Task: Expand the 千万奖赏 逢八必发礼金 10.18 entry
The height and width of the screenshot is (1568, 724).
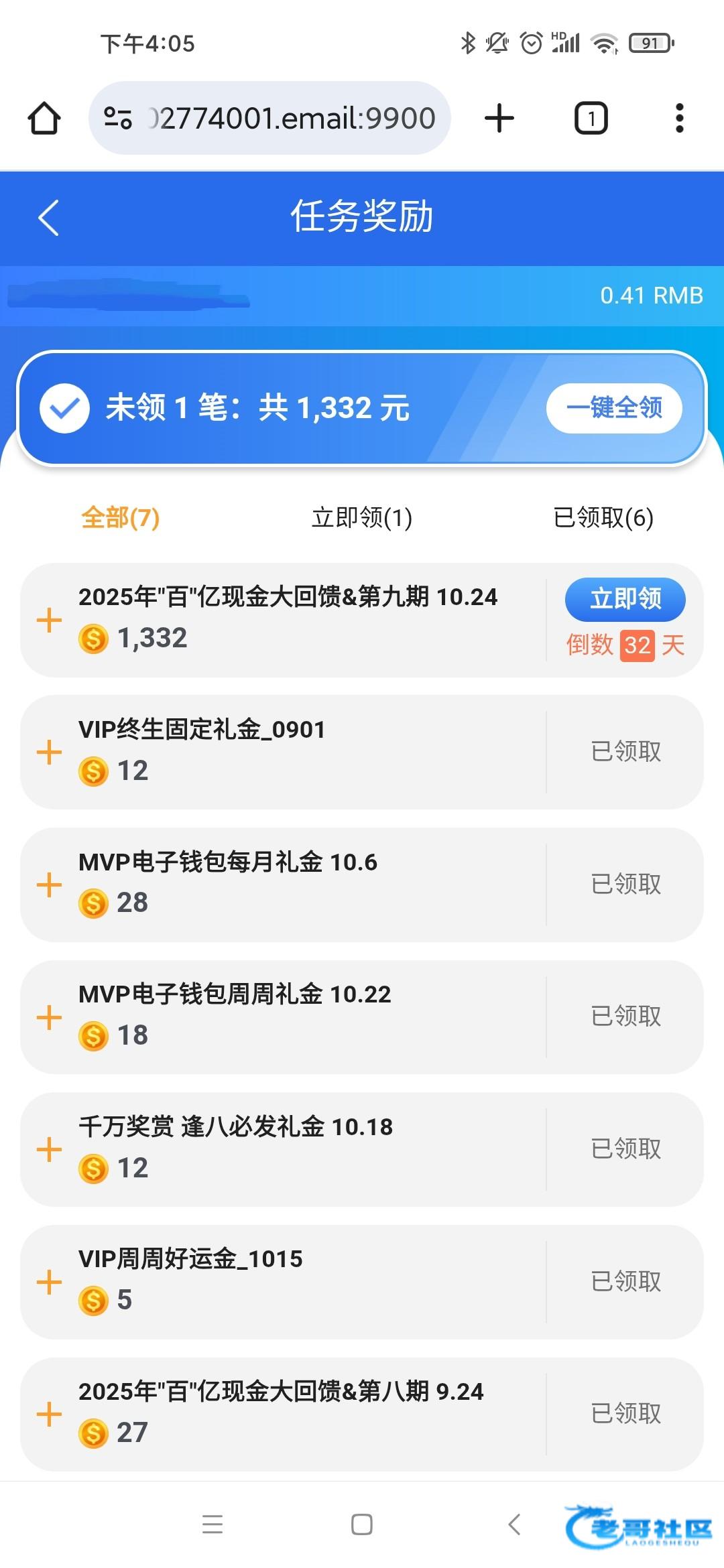Action: (49, 1149)
